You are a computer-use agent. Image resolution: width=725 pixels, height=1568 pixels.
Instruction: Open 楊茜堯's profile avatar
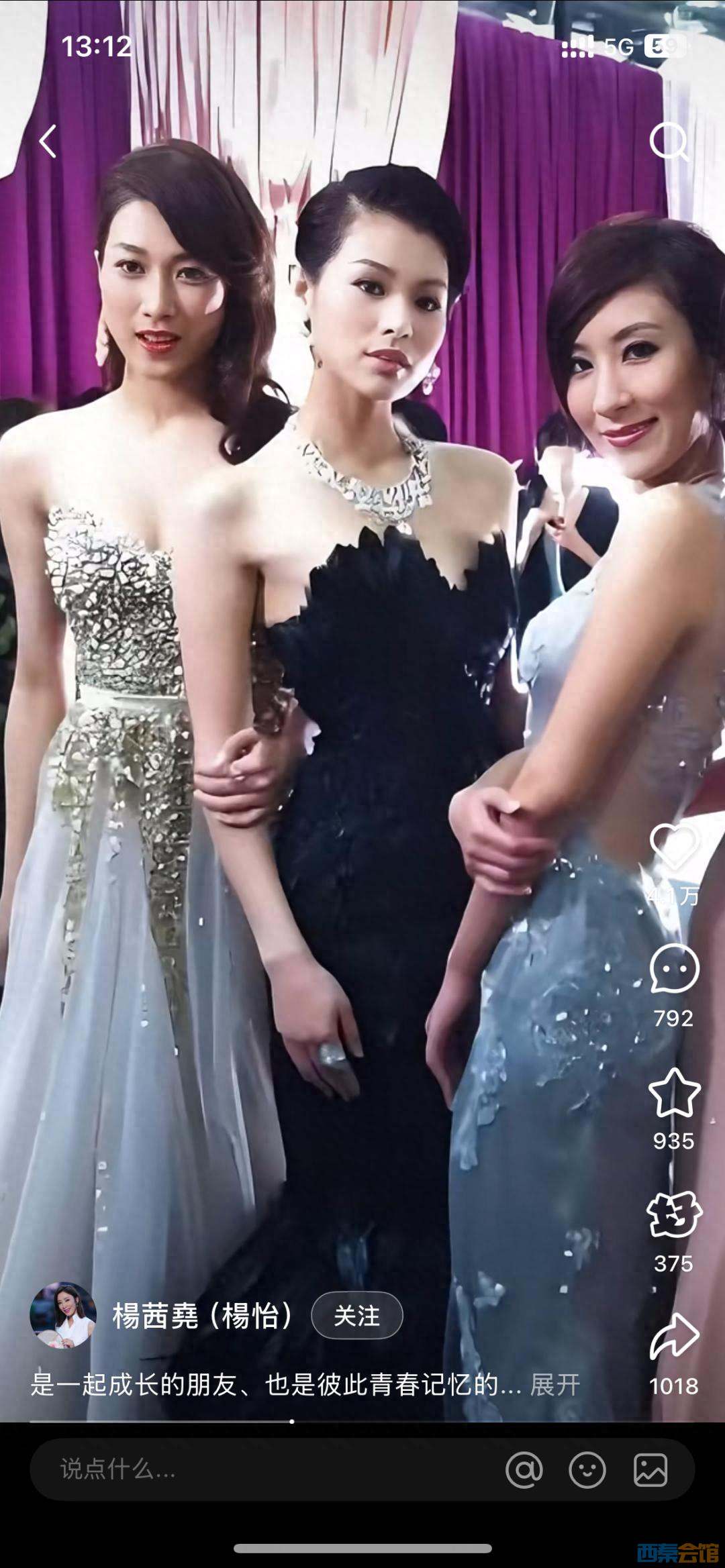pyautogui.click(x=63, y=1316)
